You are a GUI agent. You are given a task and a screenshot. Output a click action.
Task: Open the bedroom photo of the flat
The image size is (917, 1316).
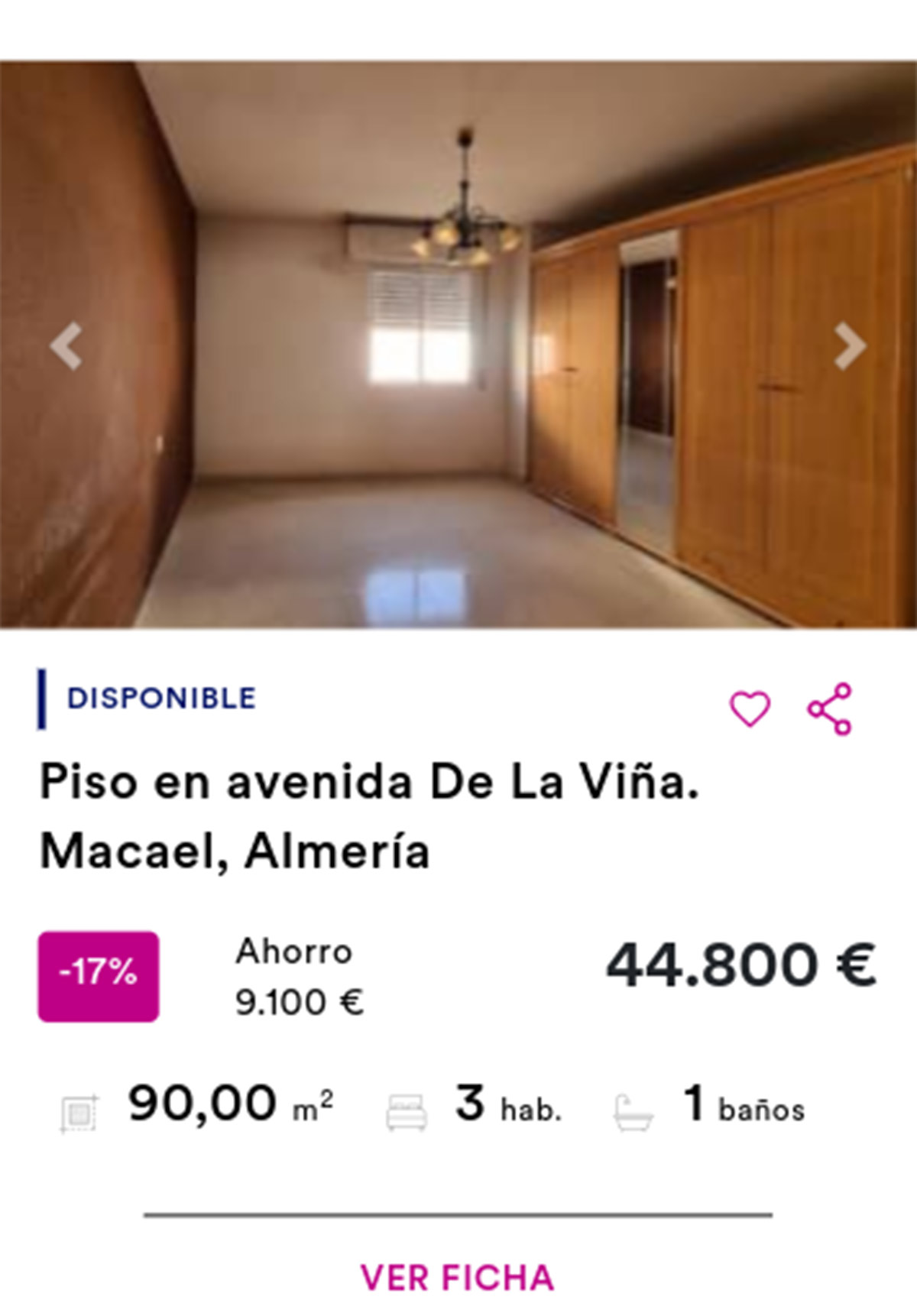tap(458, 344)
